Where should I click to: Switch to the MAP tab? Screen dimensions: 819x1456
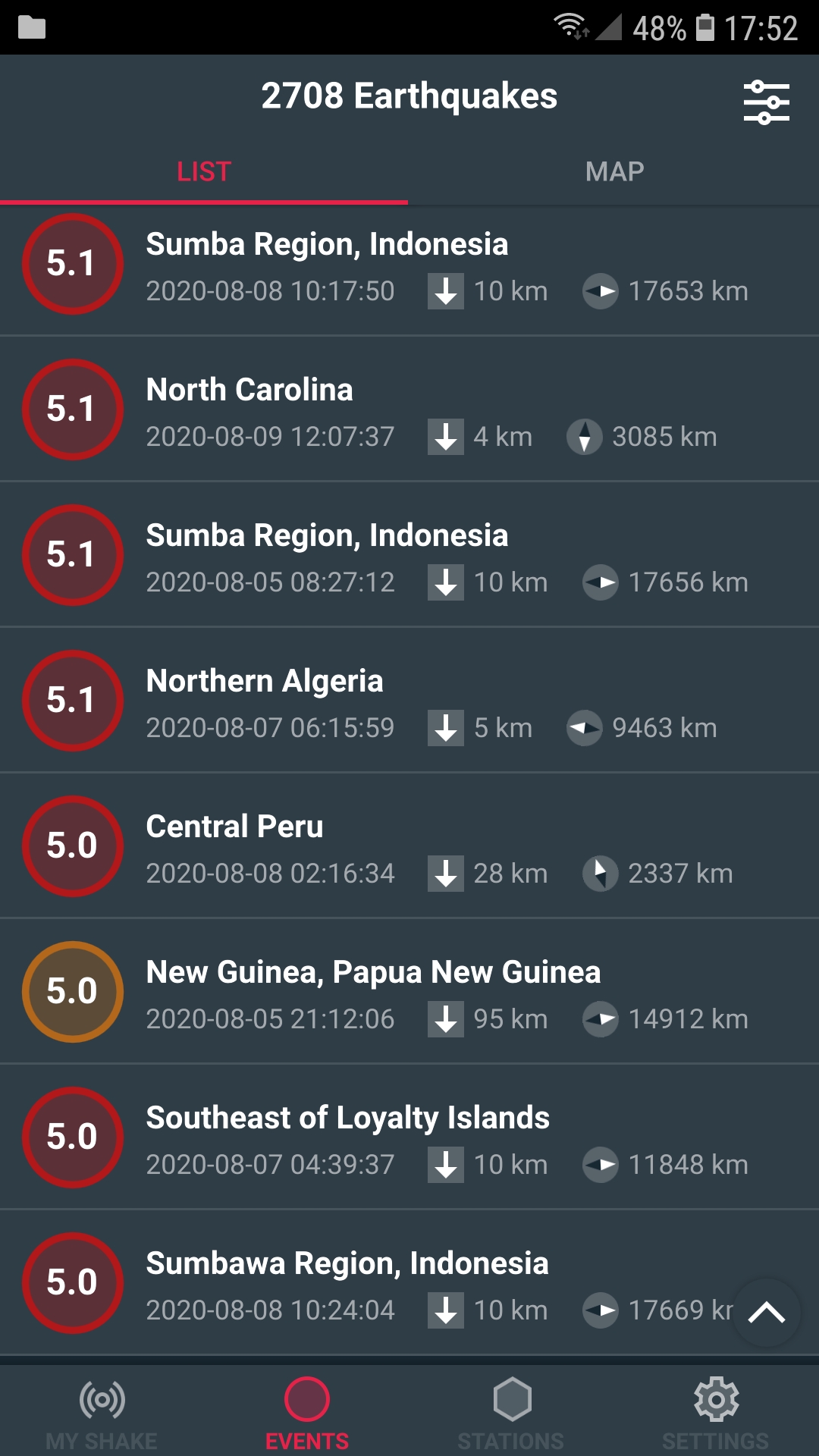point(614,171)
